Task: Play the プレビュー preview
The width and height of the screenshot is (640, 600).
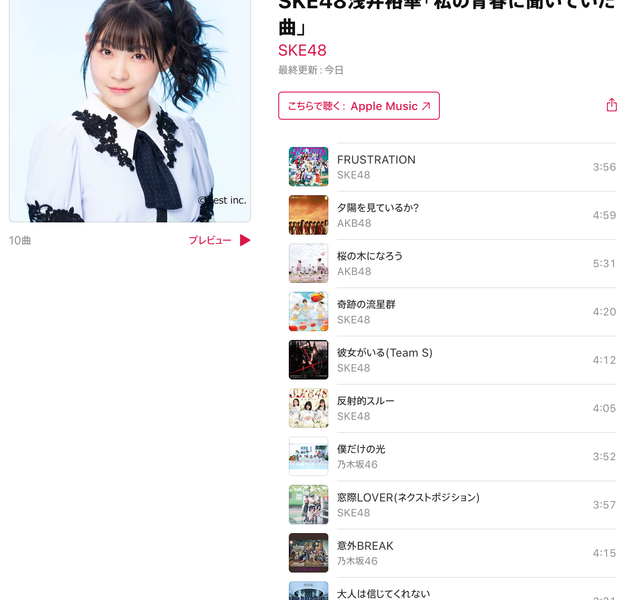Action: pyautogui.click(x=220, y=240)
